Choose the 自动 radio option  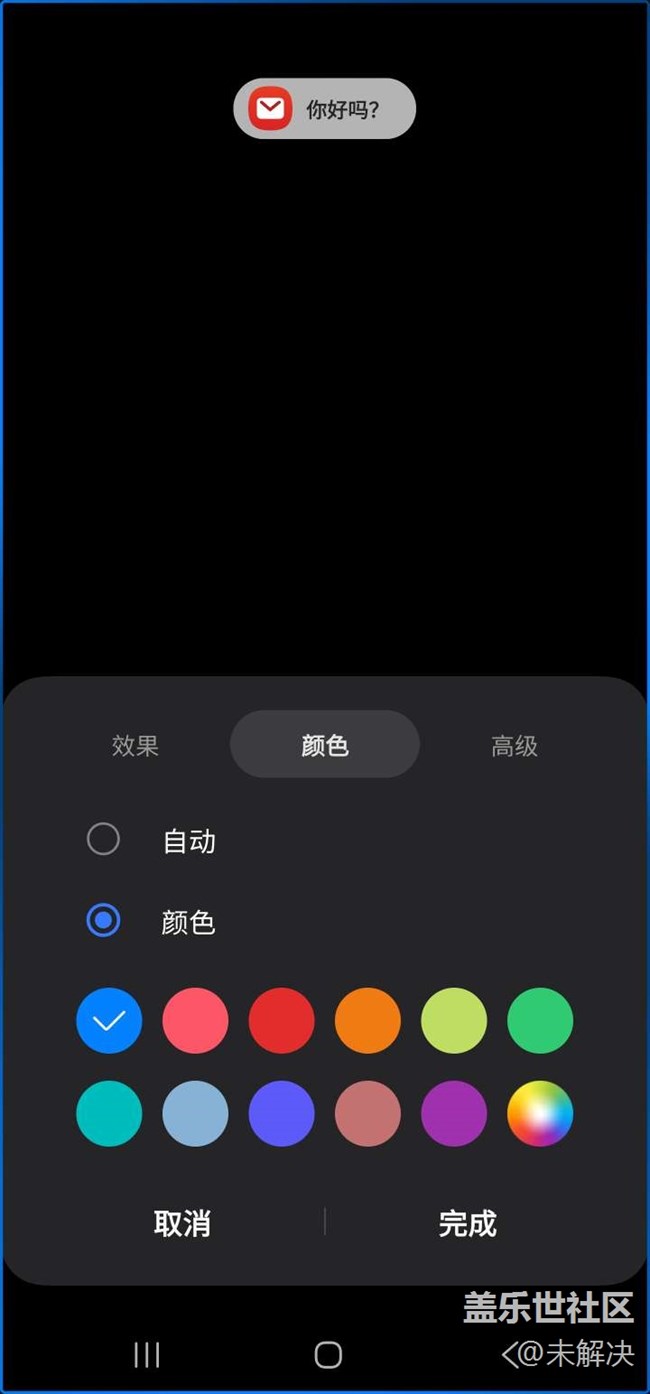[104, 839]
